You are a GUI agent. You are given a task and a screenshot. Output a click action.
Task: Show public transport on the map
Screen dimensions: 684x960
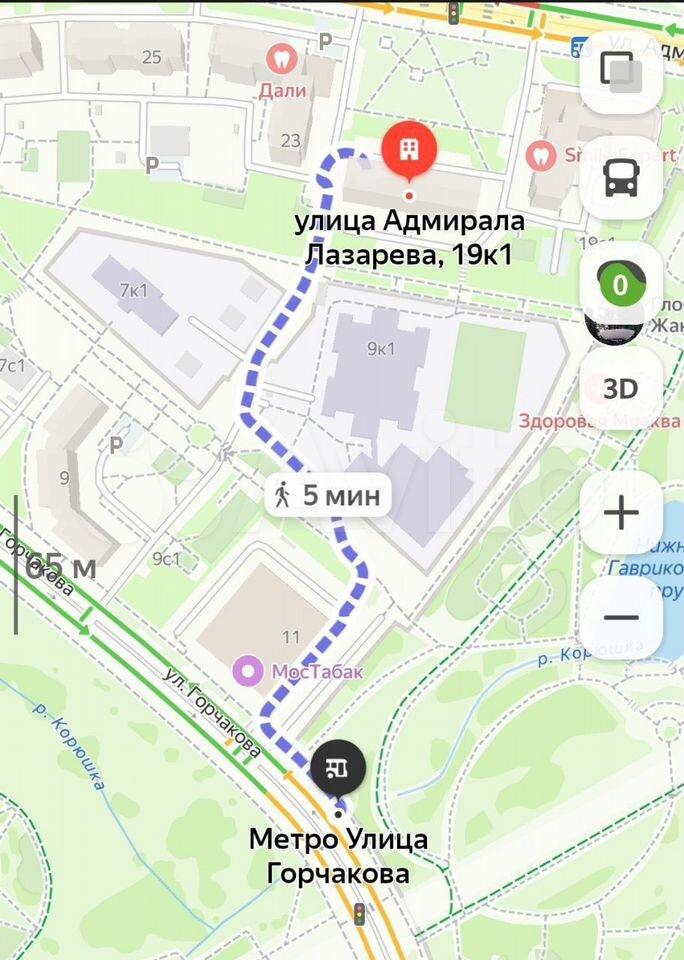coord(620,178)
